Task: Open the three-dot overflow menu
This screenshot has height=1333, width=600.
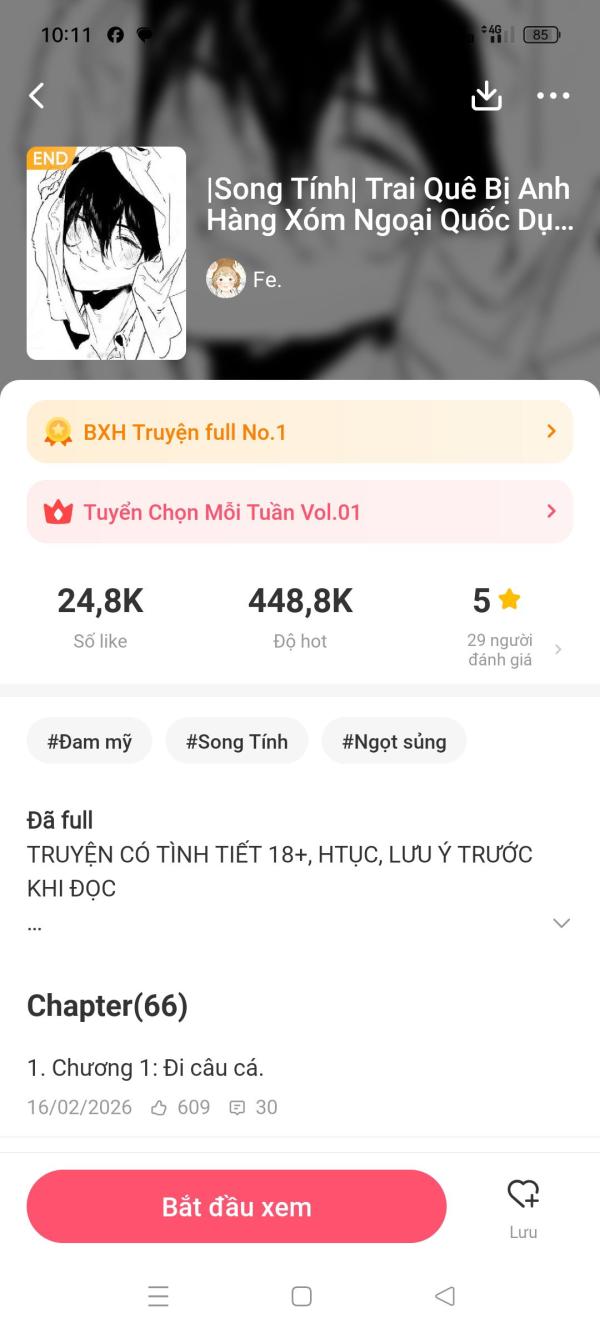Action: [x=553, y=96]
